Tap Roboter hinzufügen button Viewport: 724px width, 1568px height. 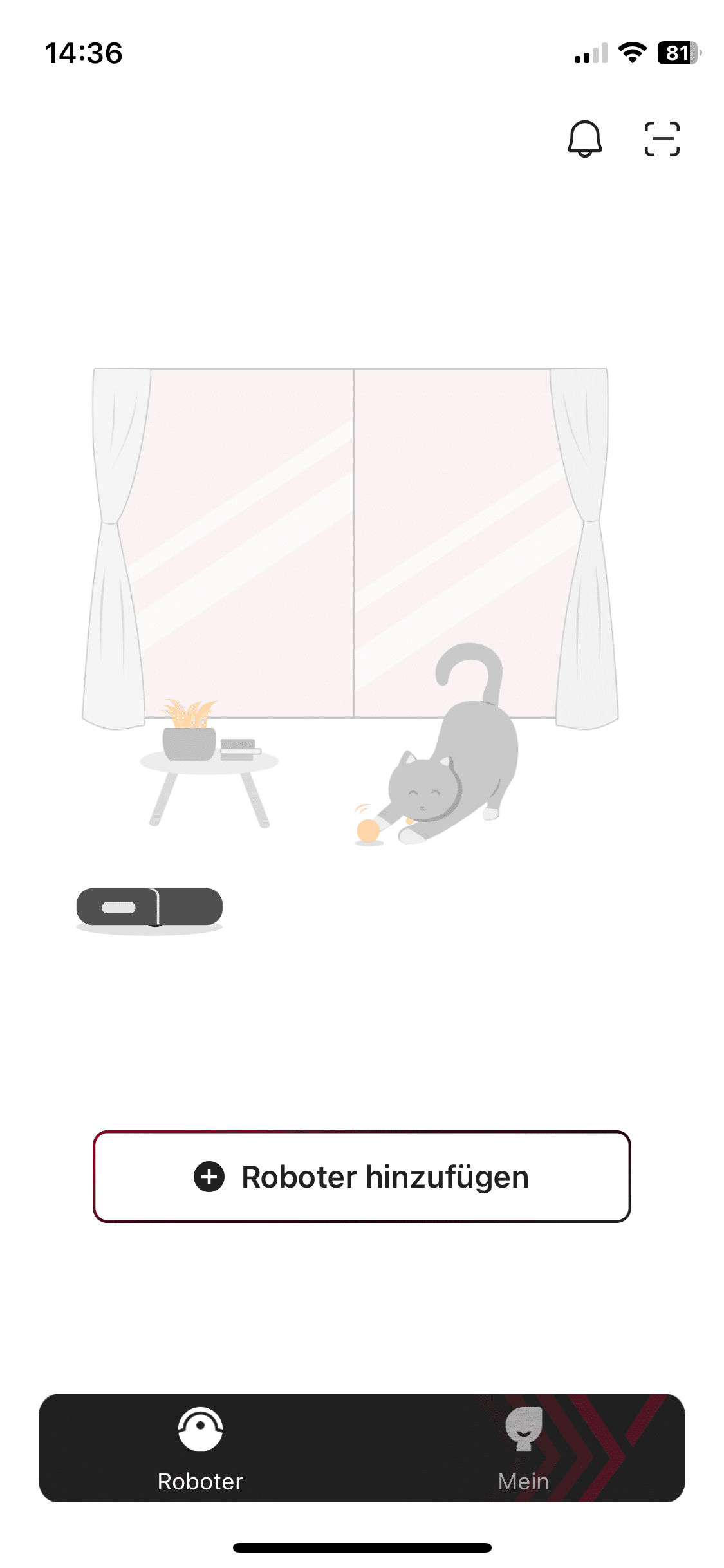[362, 1176]
